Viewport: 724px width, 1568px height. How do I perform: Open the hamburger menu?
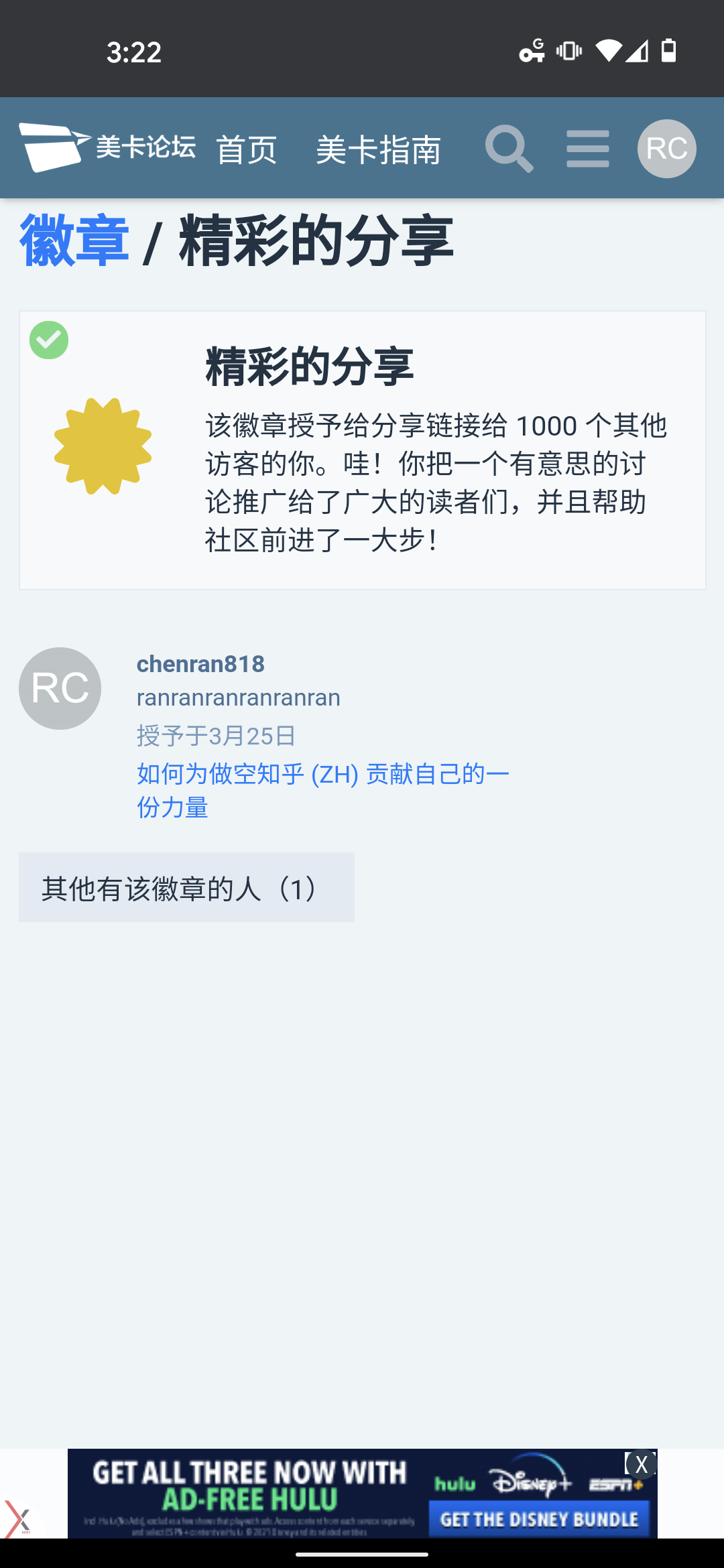click(588, 149)
